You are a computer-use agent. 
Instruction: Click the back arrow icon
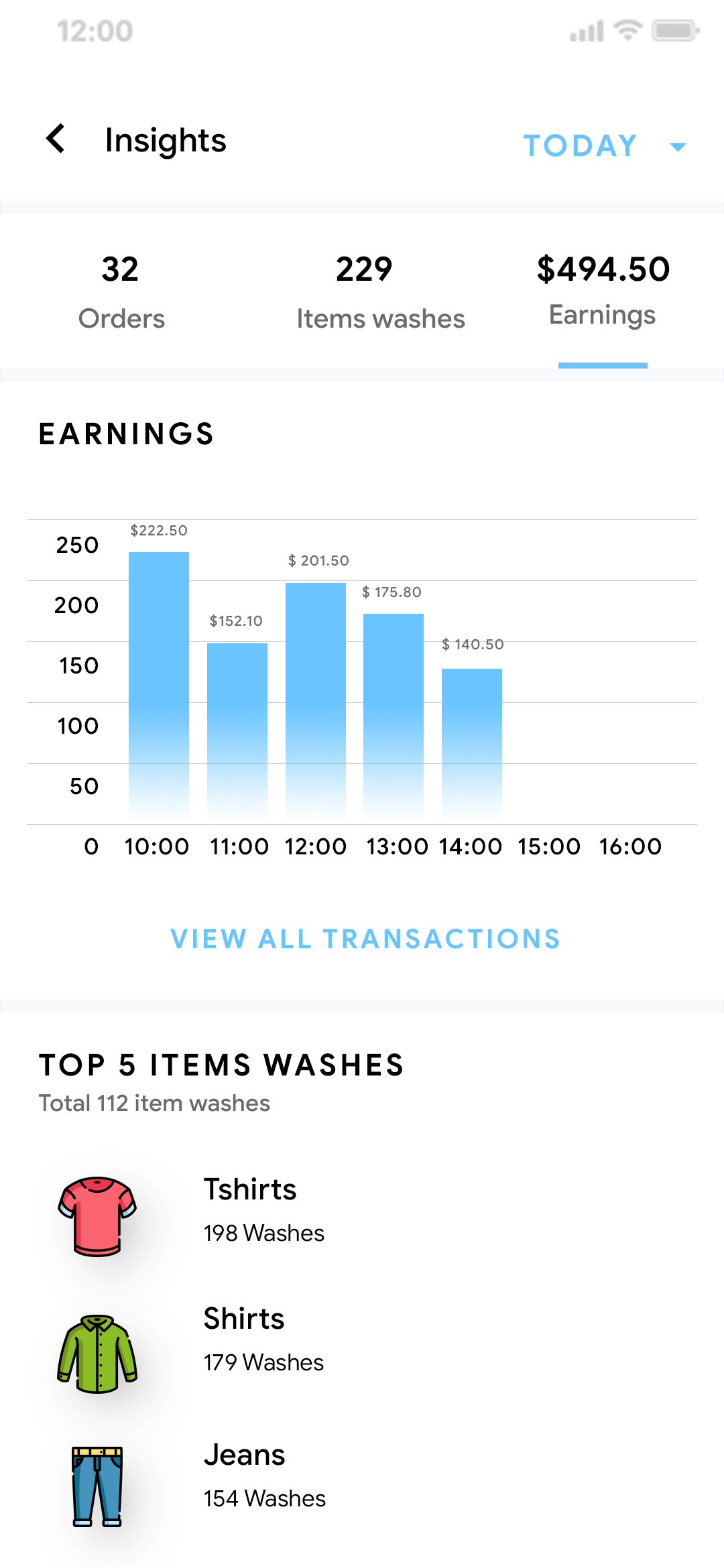tap(56, 139)
